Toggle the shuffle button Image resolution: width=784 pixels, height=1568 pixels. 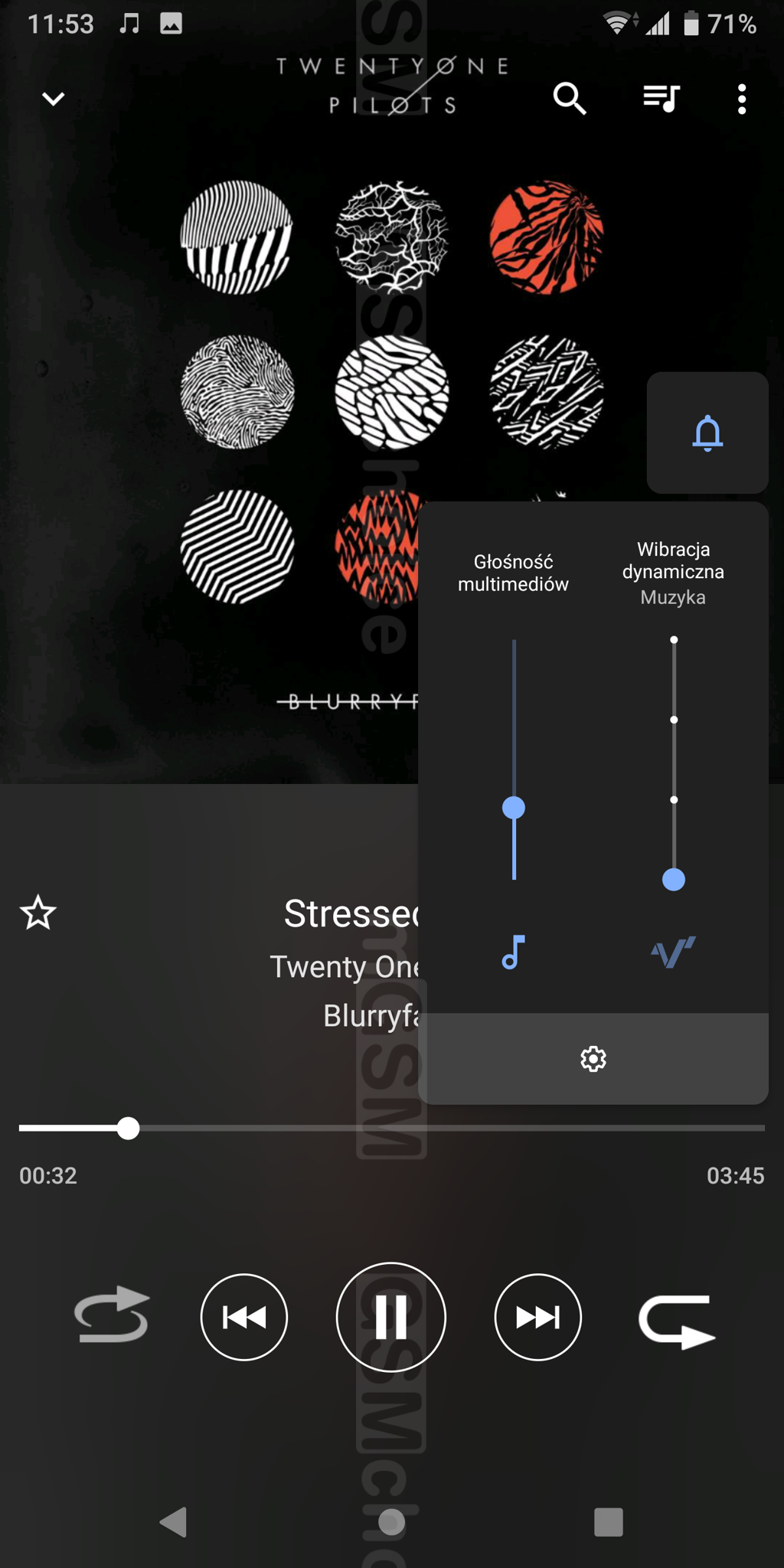pos(112,1316)
